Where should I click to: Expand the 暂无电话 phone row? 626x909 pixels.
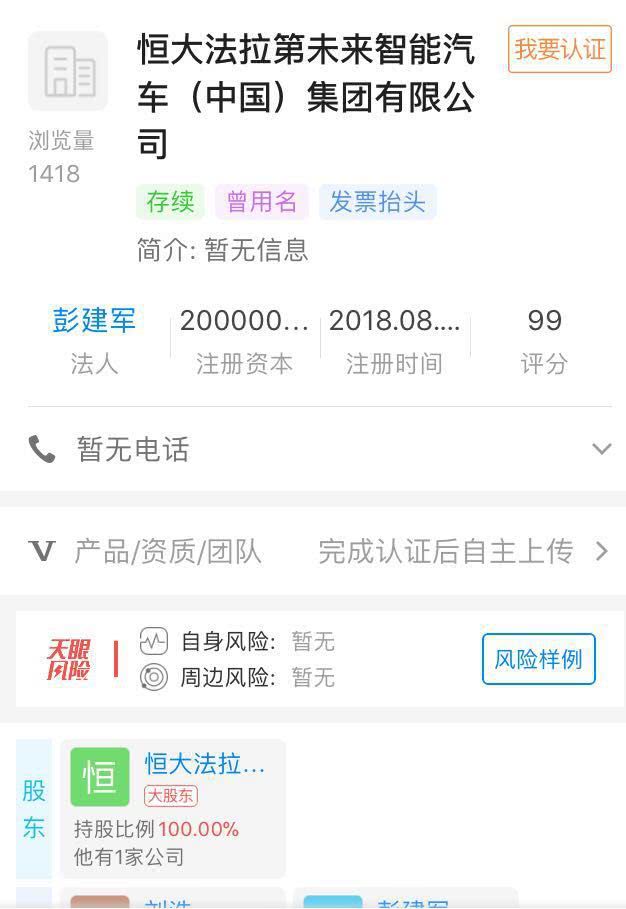(601, 449)
